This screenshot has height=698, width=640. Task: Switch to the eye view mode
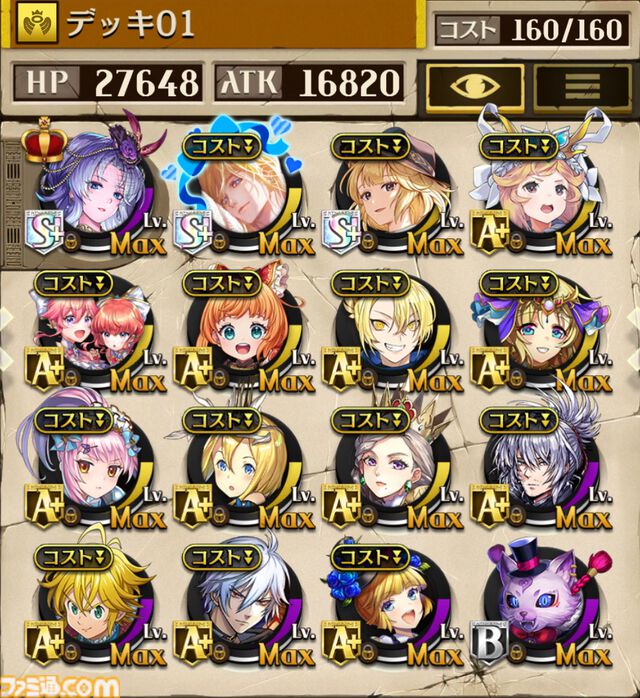(474, 86)
